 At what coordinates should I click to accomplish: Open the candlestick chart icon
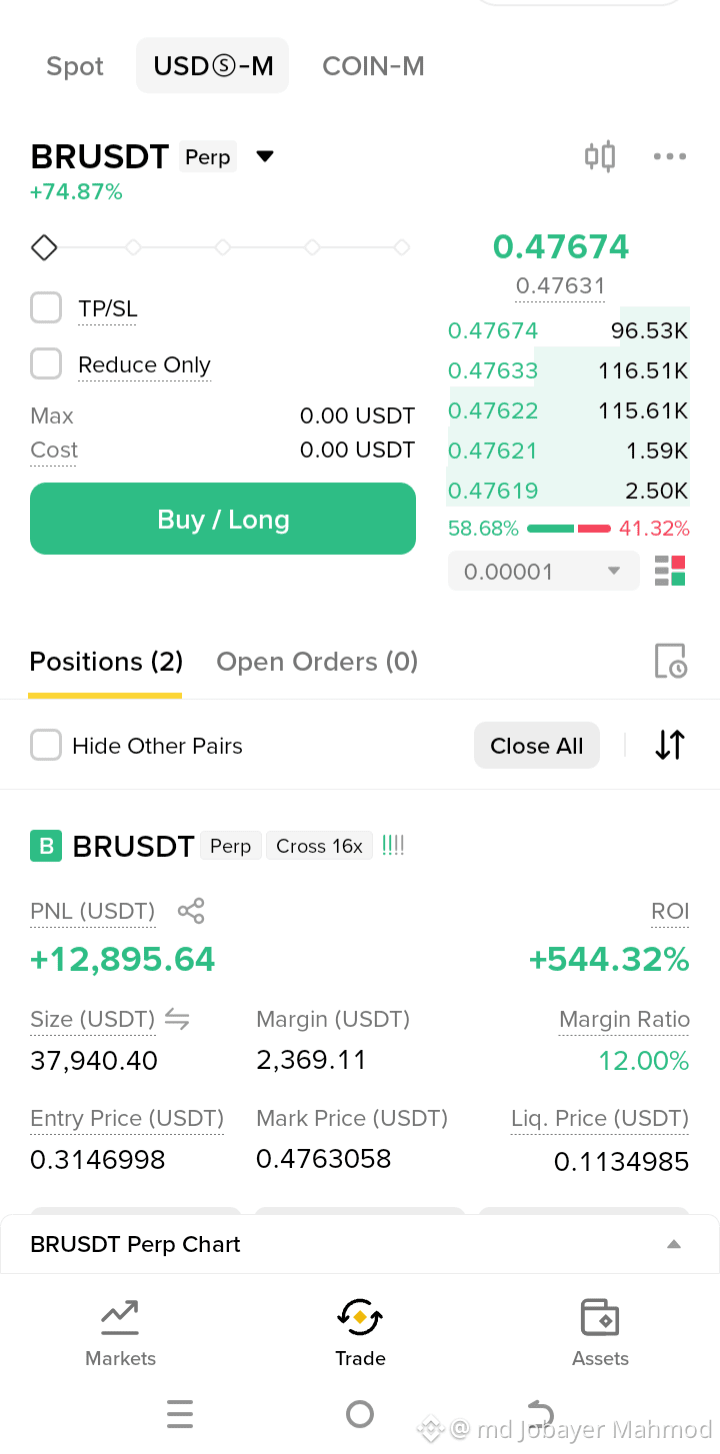coord(600,156)
